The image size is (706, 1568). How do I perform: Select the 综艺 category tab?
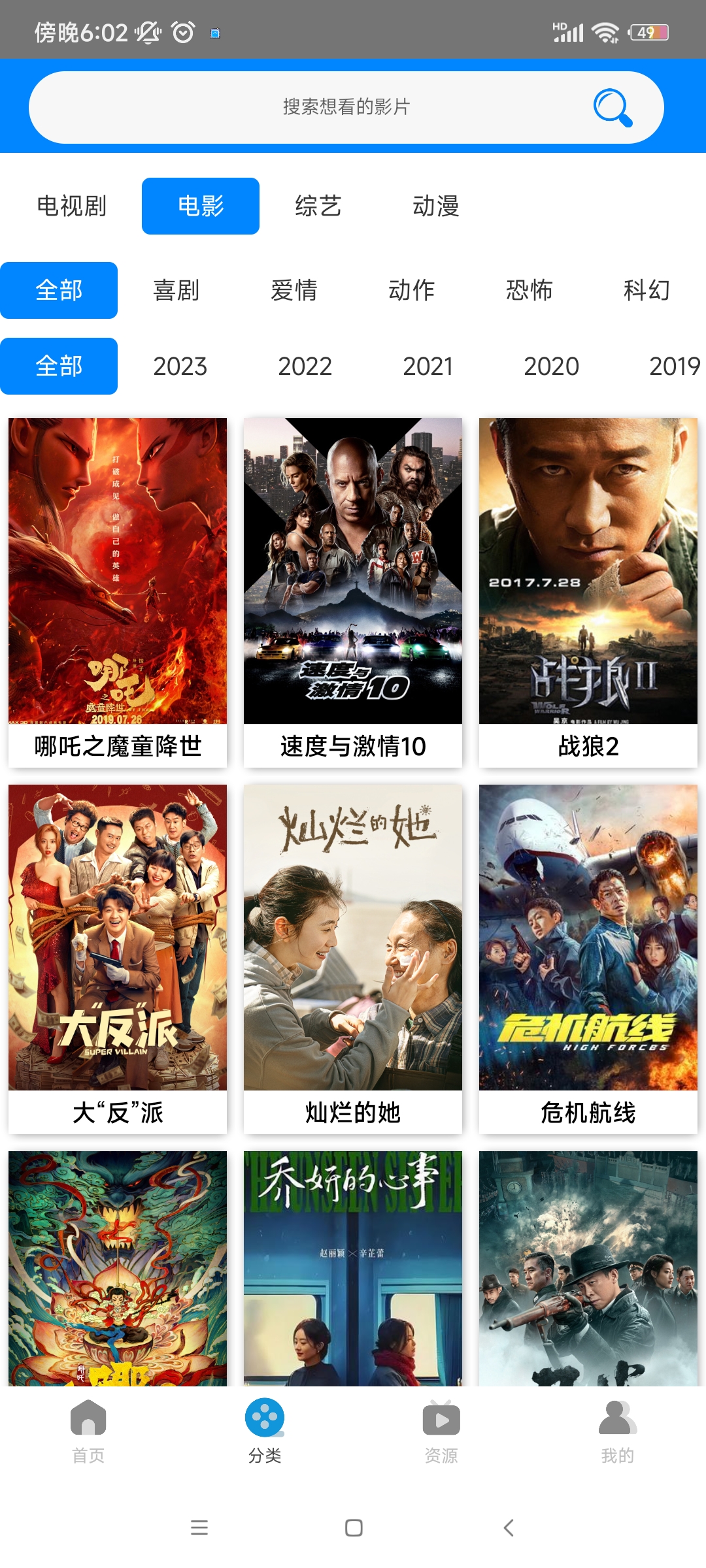318,206
